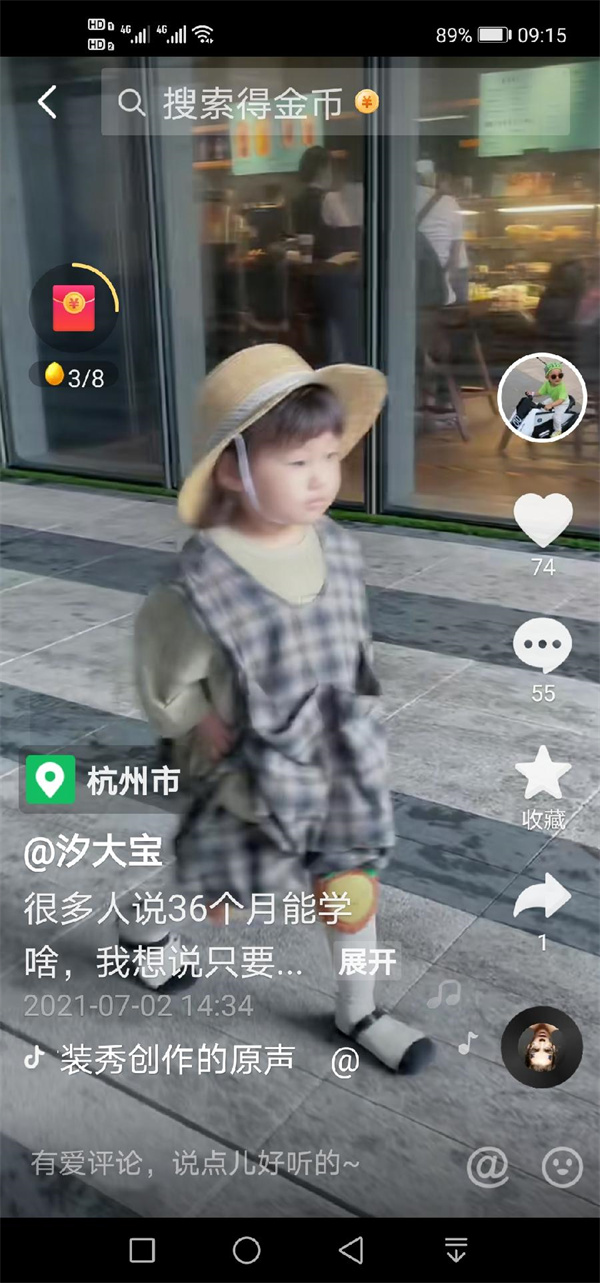
Task: Return to the phone home screen
Action: pyautogui.click(x=246, y=1250)
